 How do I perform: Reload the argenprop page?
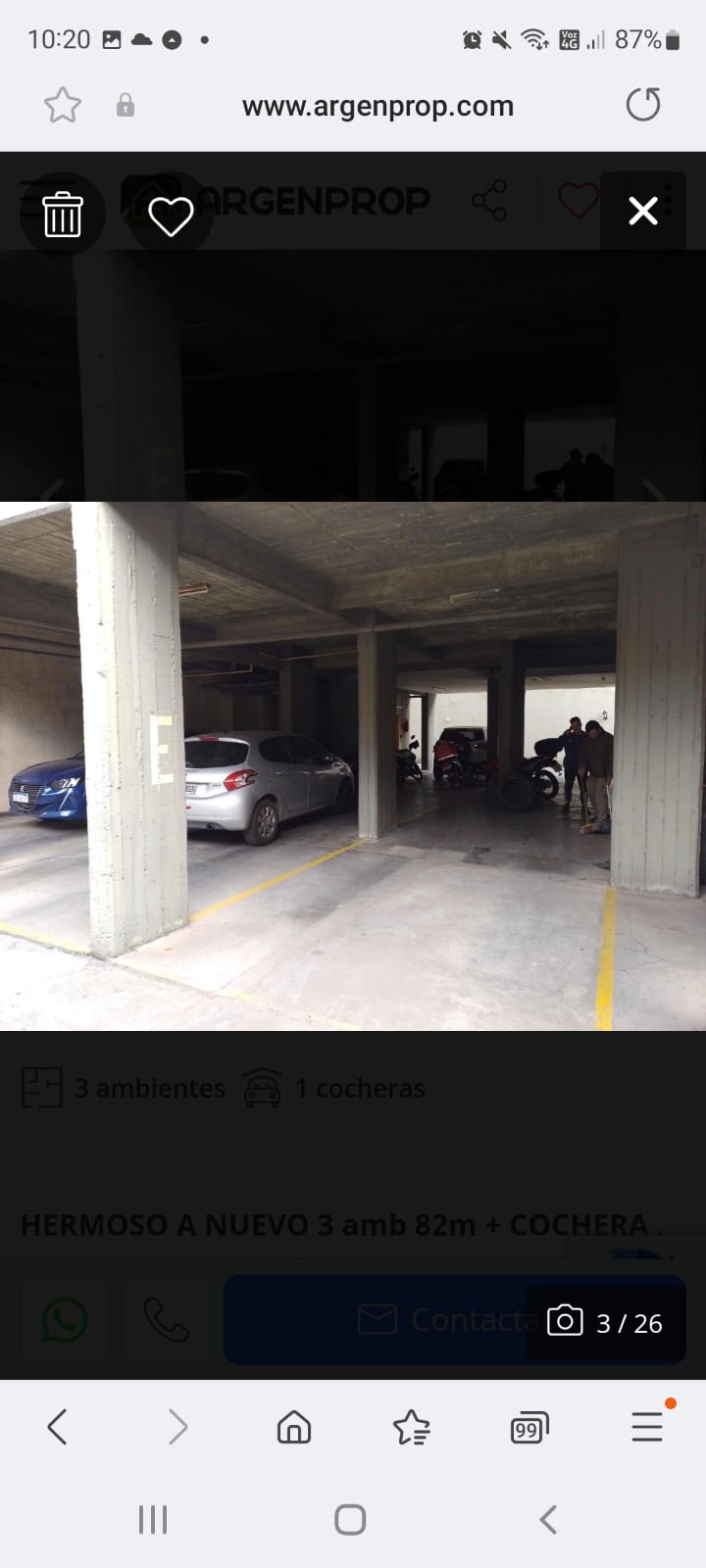pyautogui.click(x=643, y=105)
